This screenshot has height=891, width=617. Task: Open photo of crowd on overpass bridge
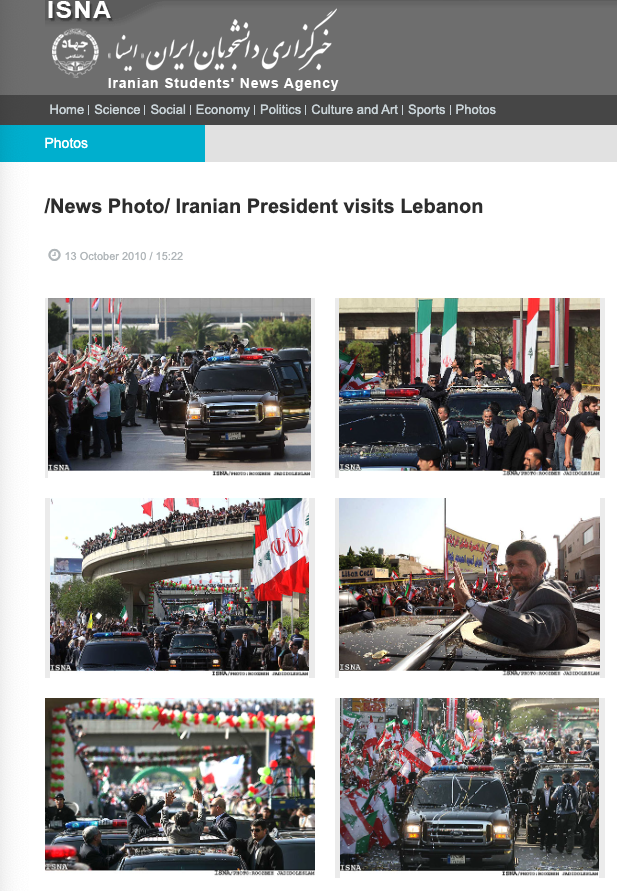pyautogui.click(x=180, y=584)
